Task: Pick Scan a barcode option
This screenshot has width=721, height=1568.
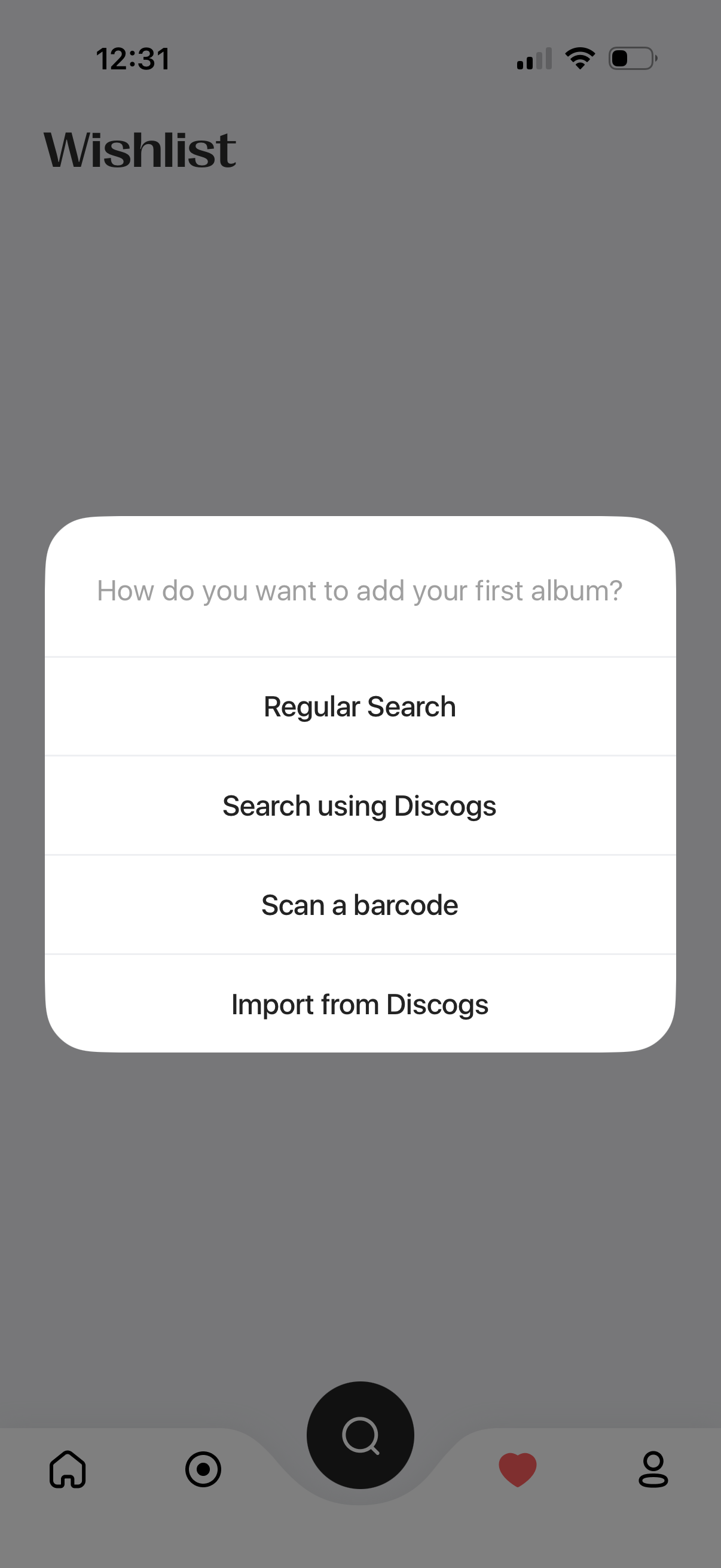Action: (359, 905)
